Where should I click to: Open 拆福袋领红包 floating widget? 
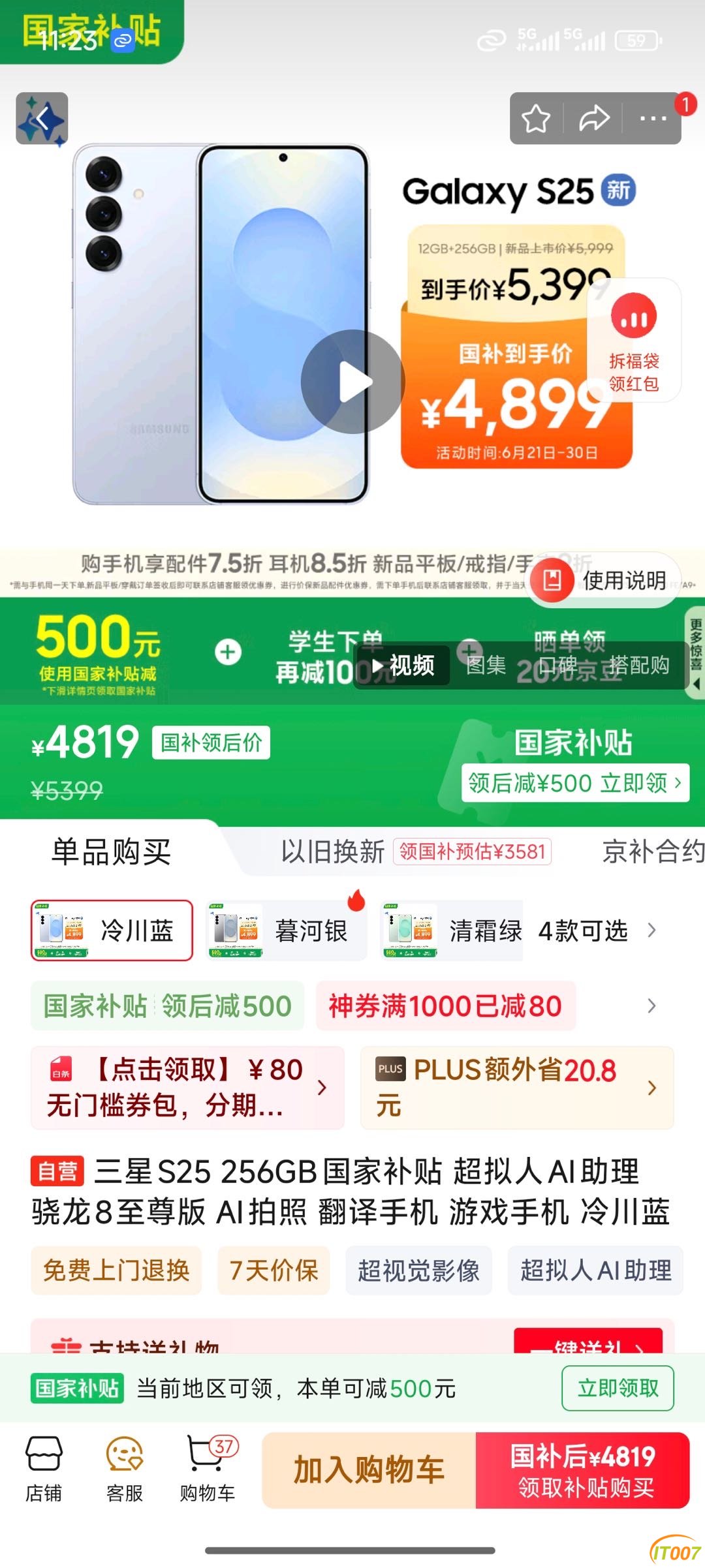click(x=633, y=341)
